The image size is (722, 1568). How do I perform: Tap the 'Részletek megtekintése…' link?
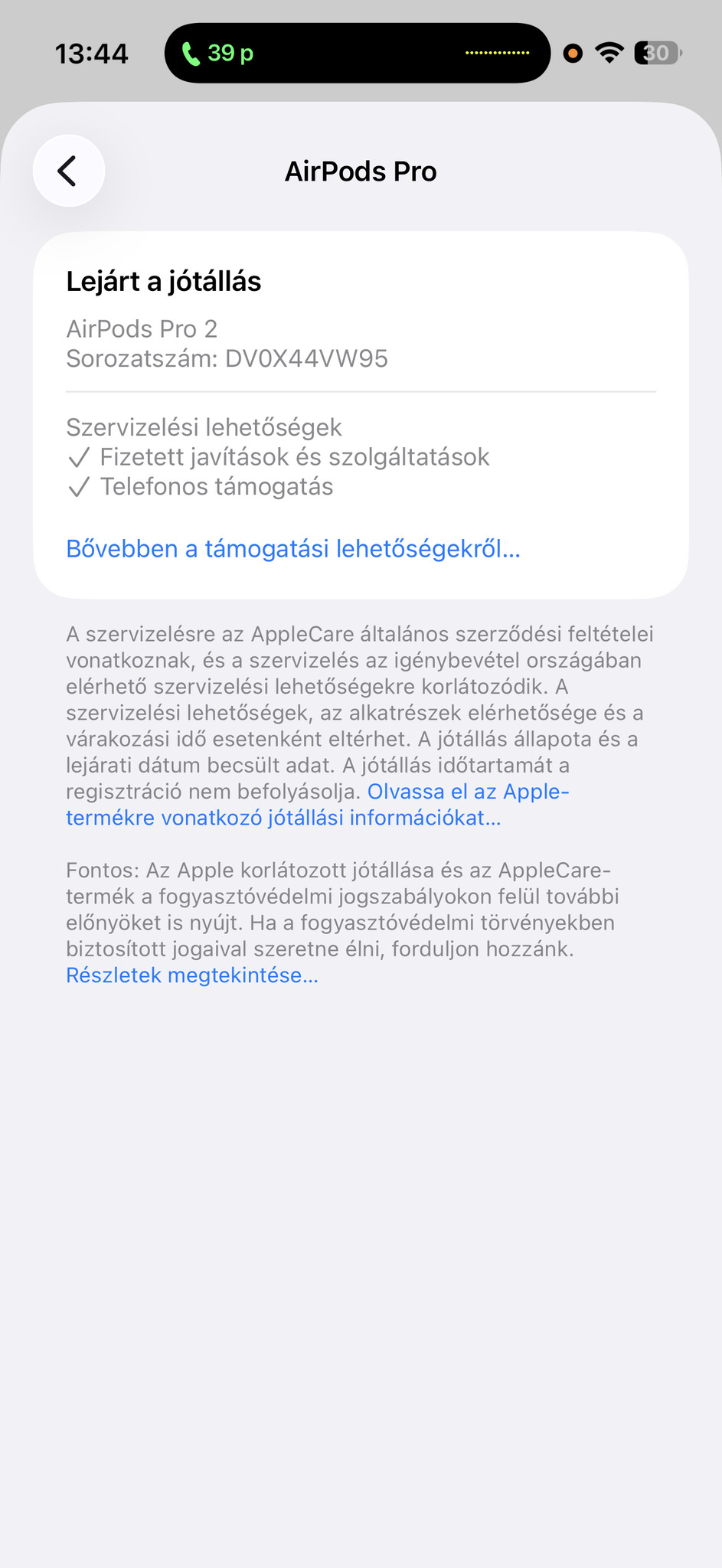[x=191, y=975]
